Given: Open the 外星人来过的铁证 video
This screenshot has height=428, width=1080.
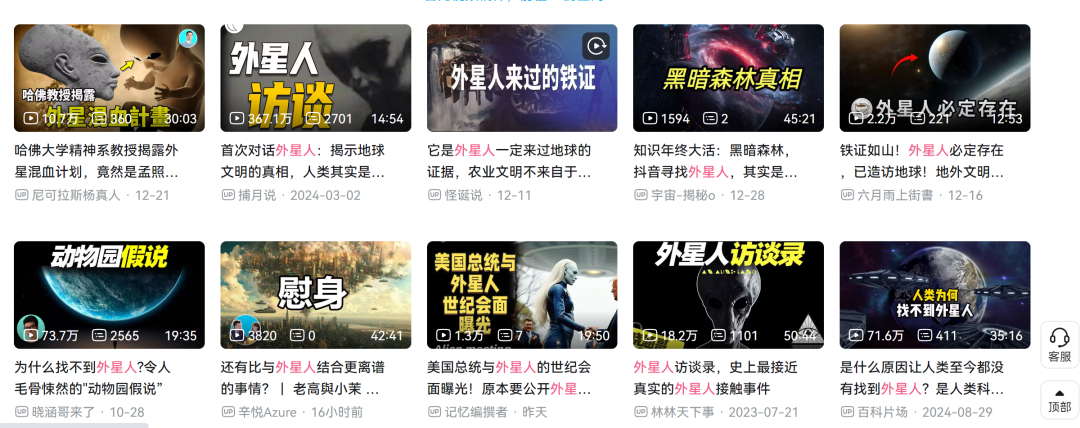Looking at the screenshot, I should 522,78.
